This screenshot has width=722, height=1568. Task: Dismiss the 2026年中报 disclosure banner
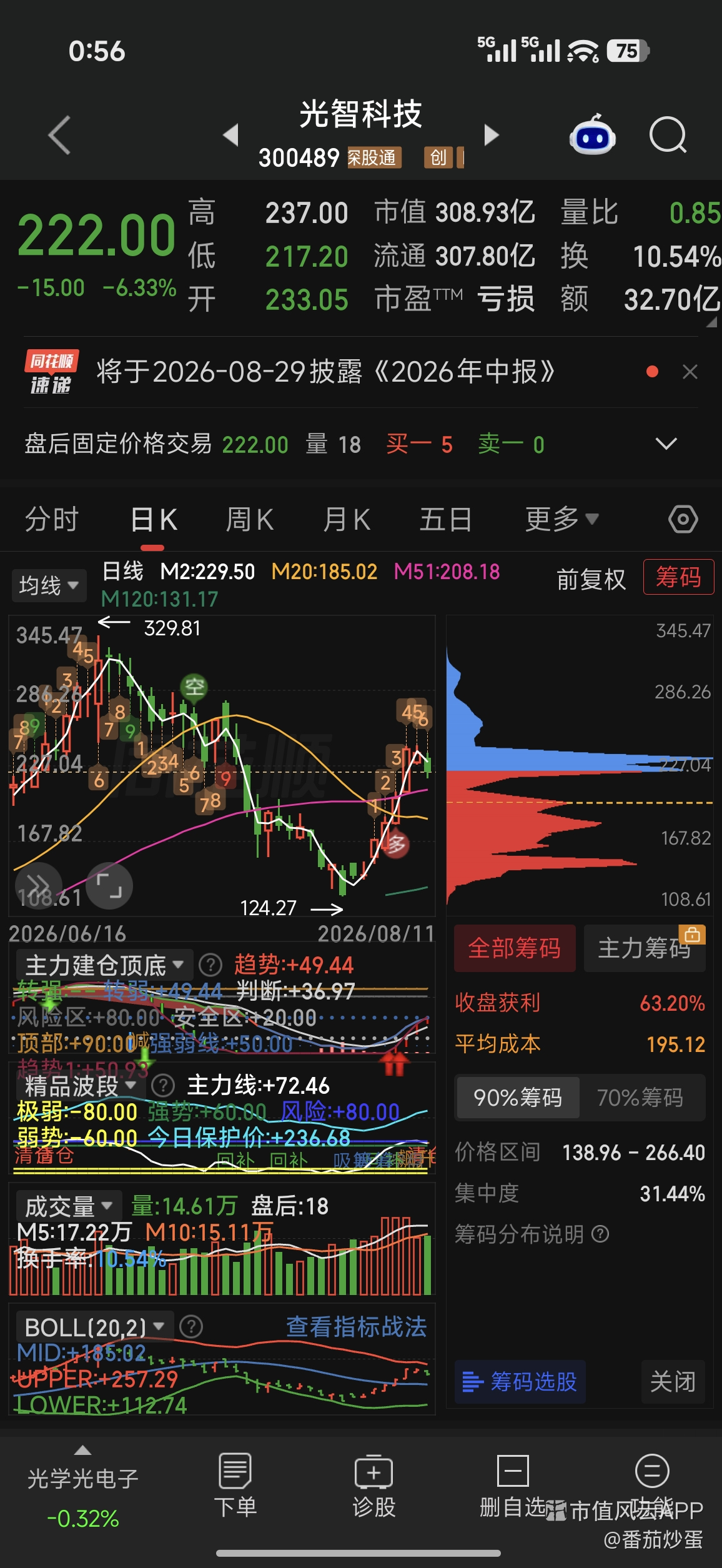(x=690, y=372)
